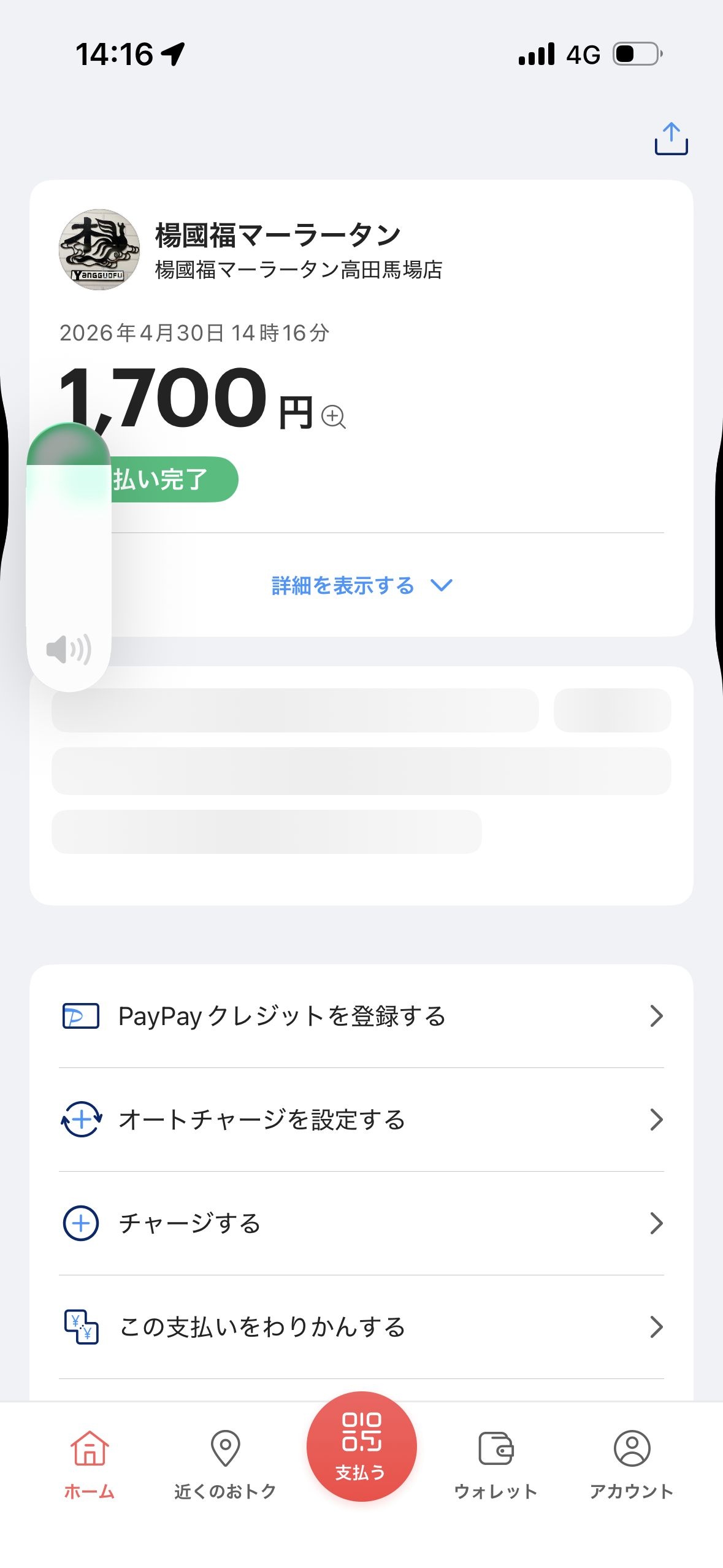The width and height of the screenshot is (723, 1568).
Task: Go to the ホーム tab
Action: coord(90,1464)
